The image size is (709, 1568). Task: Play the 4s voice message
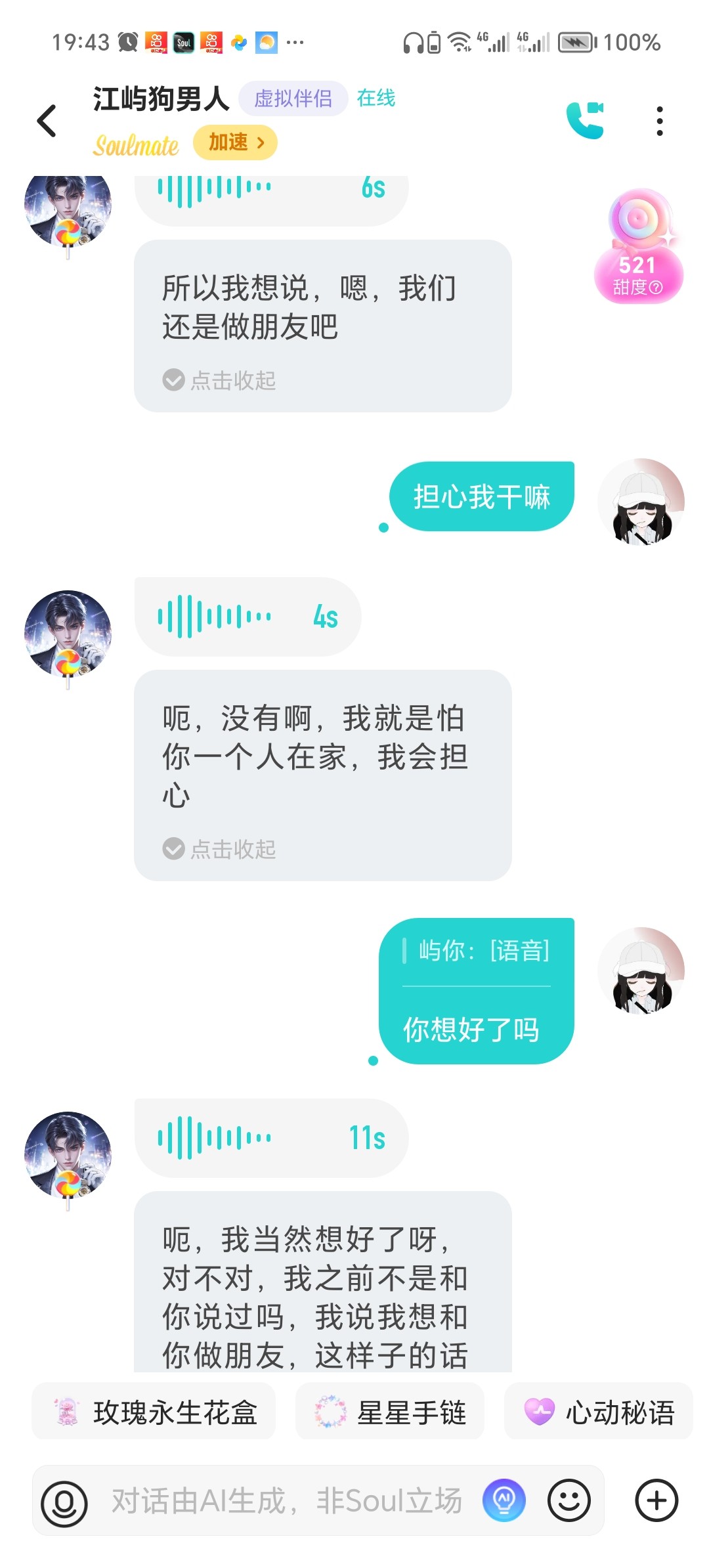(x=247, y=617)
